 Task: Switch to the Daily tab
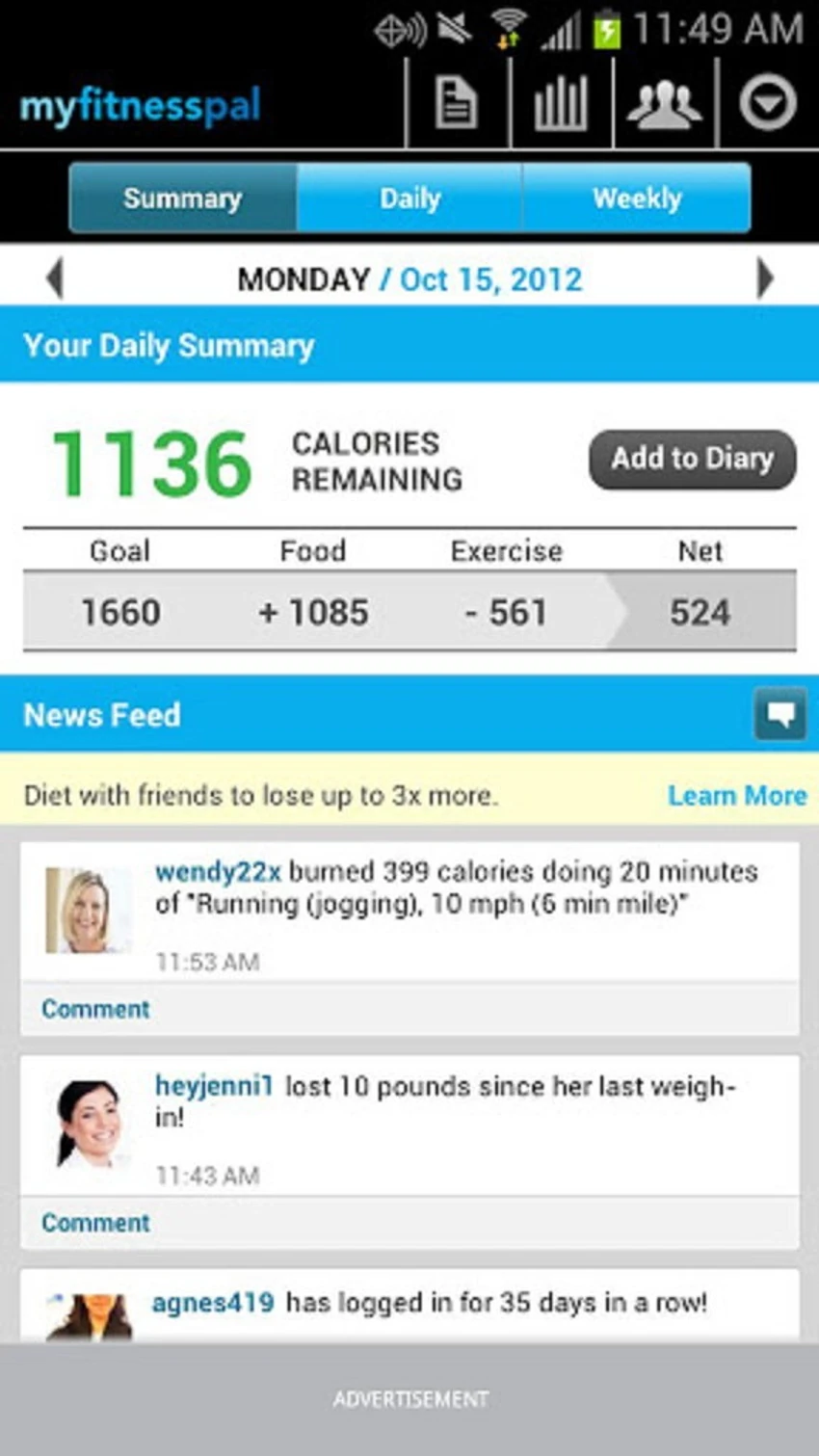tap(409, 199)
